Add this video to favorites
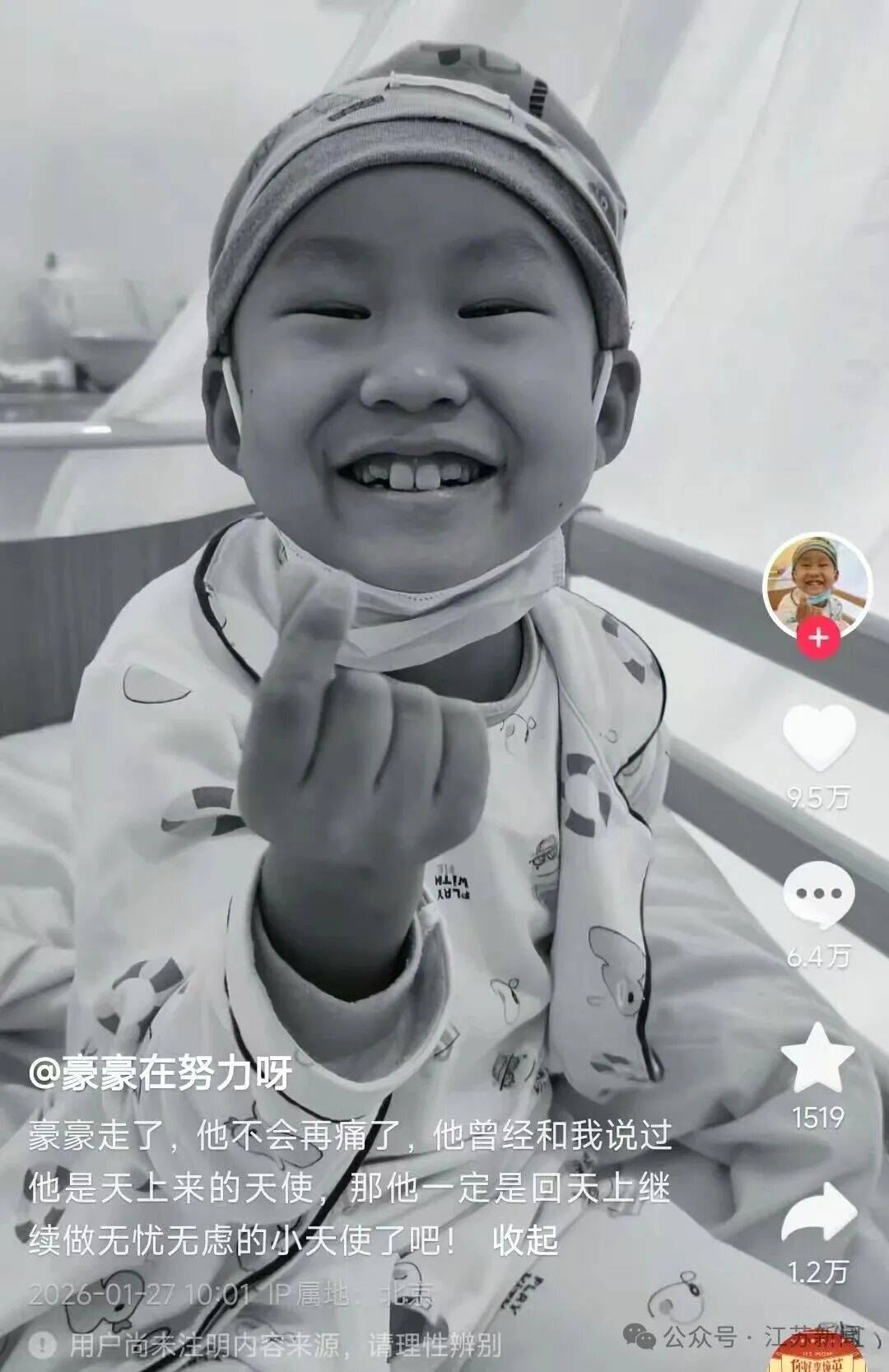889x1372 pixels. pos(817,1058)
